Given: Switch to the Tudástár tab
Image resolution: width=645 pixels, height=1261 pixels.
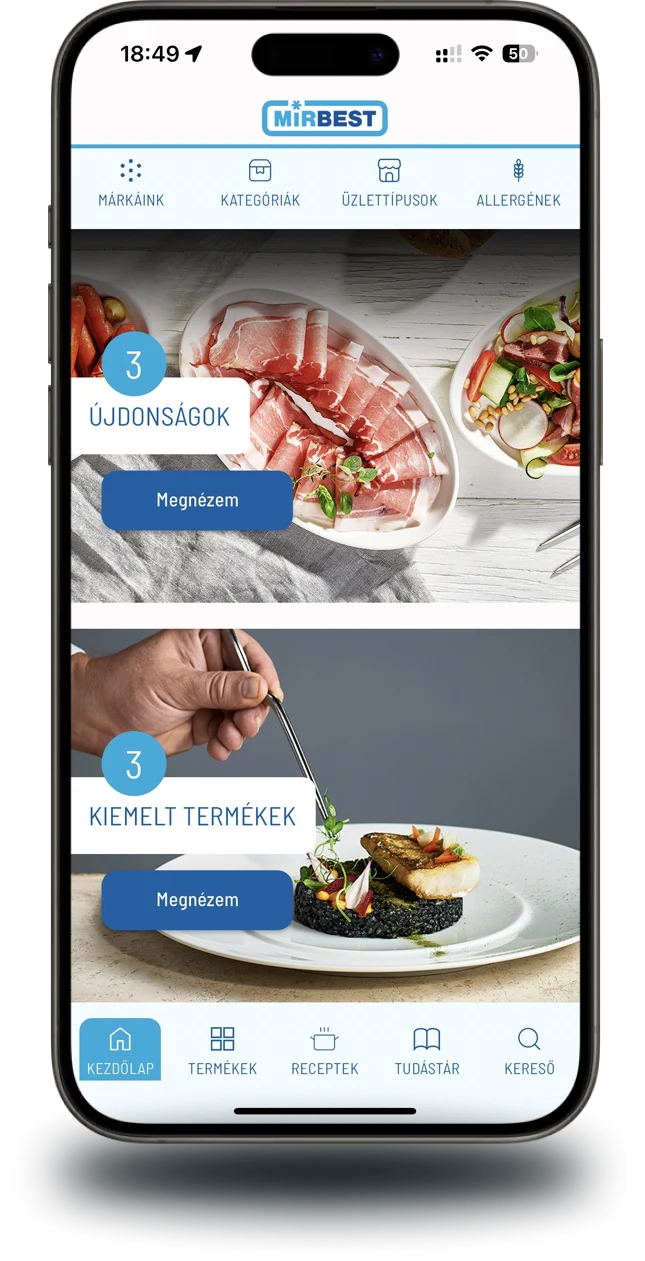Looking at the screenshot, I should click(427, 1050).
